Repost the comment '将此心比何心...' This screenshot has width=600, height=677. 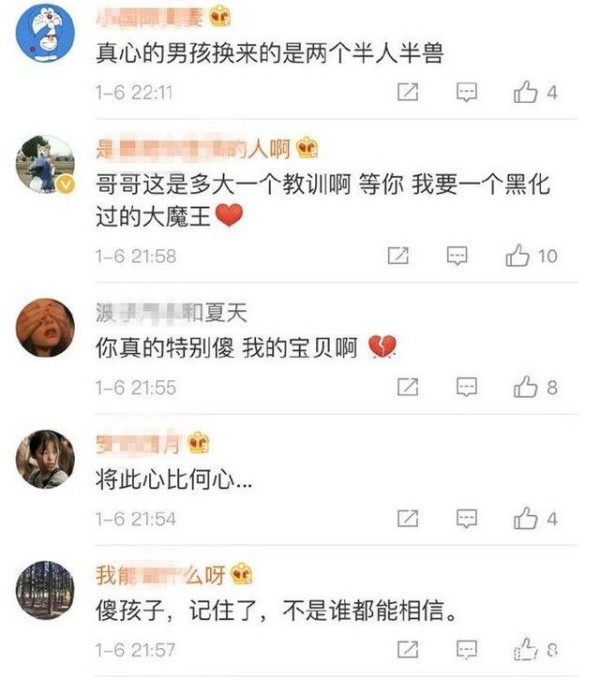[x=408, y=518]
